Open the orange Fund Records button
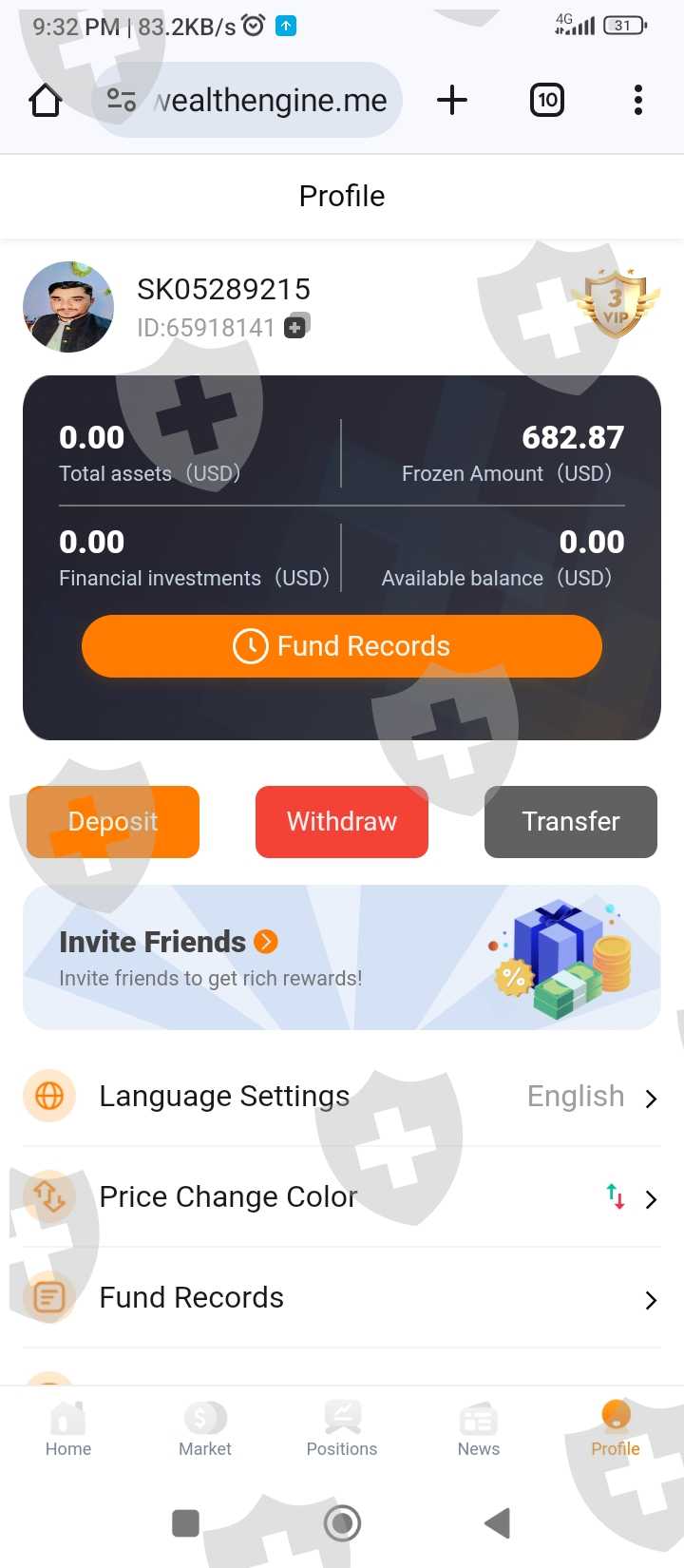The height and width of the screenshot is (1568, 684). (x=342, y=646)
